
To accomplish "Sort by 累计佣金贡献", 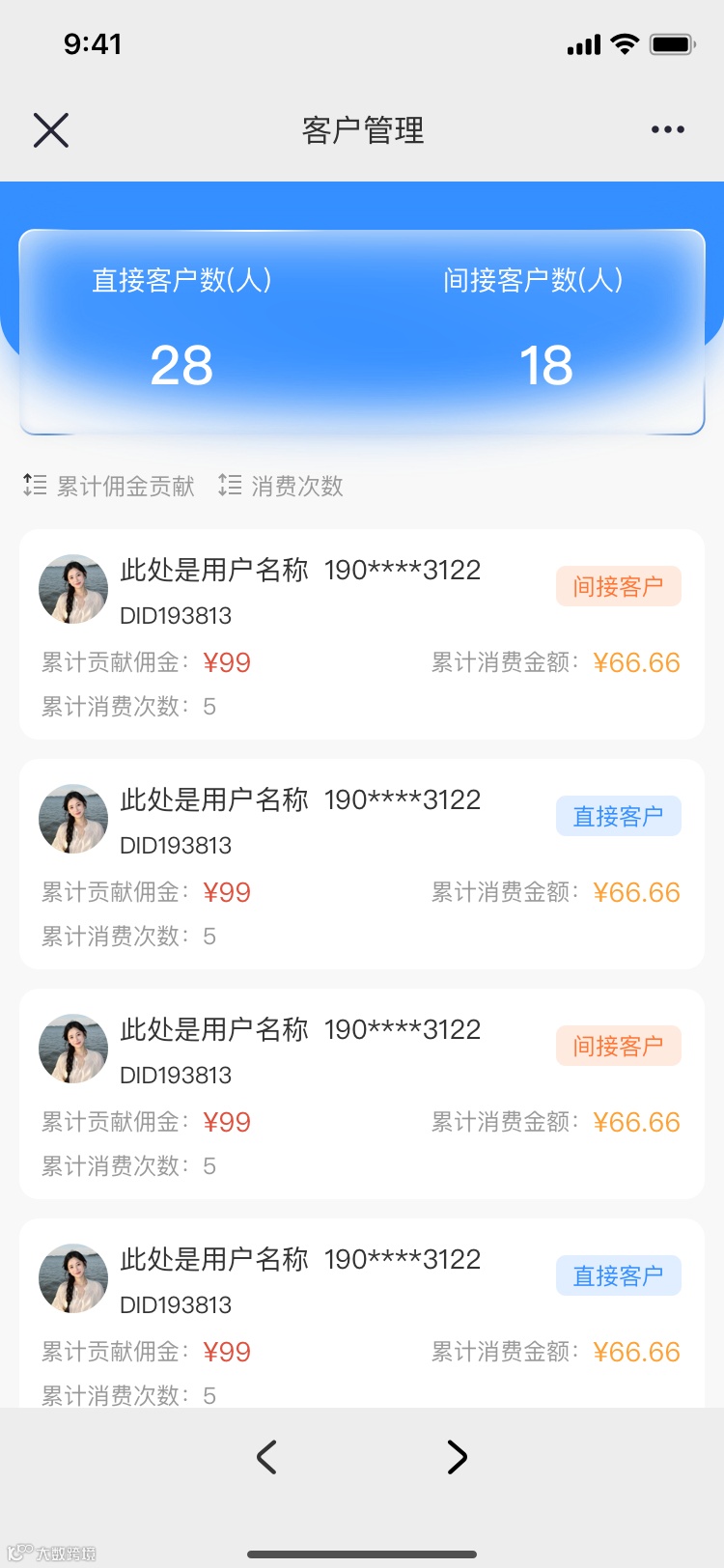I will (110, 486).
